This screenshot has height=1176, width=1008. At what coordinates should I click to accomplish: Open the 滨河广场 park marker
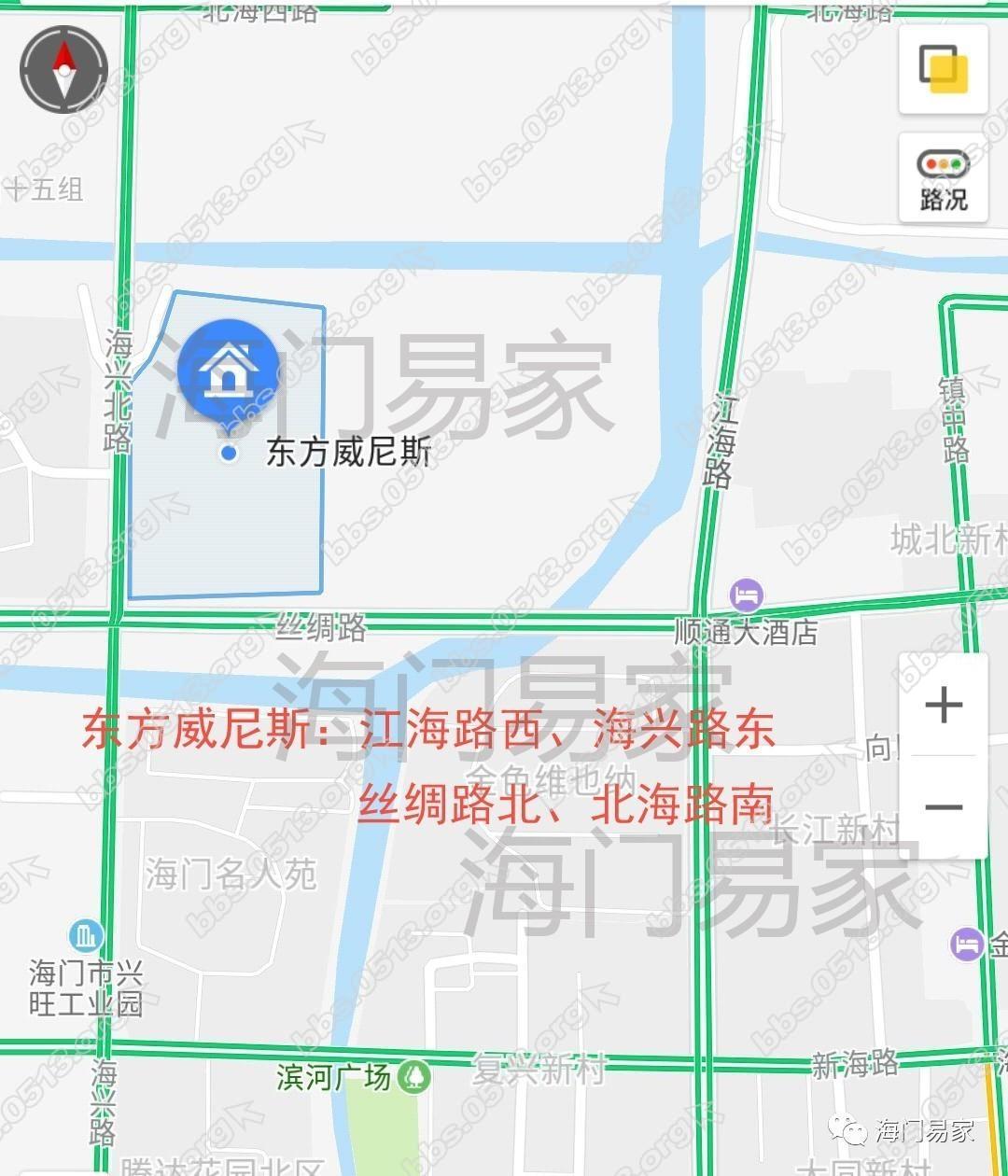click(413, 1076)
